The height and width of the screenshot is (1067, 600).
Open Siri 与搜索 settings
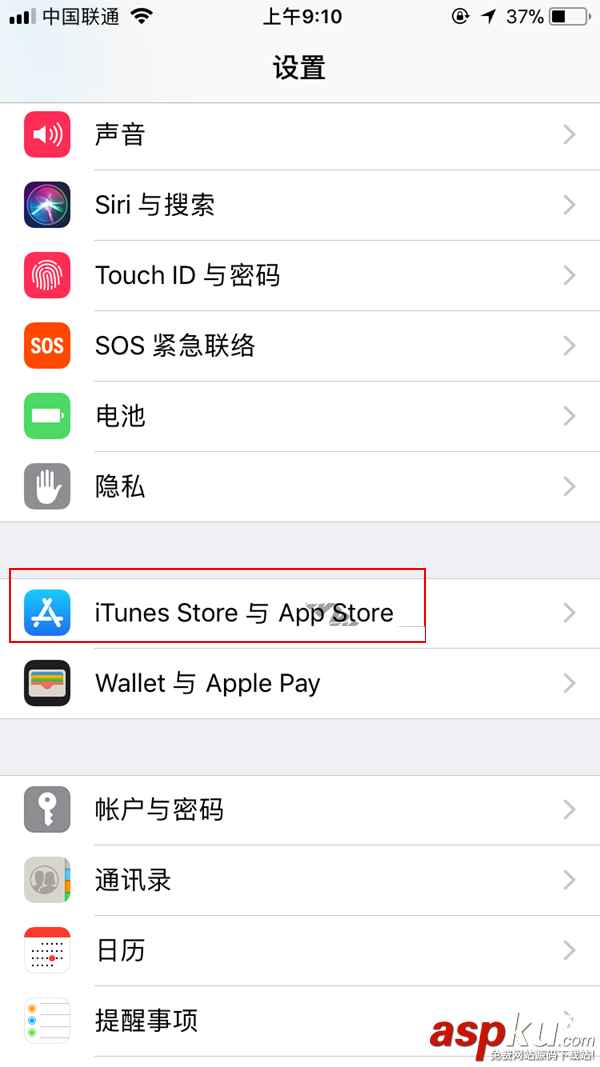300,205
